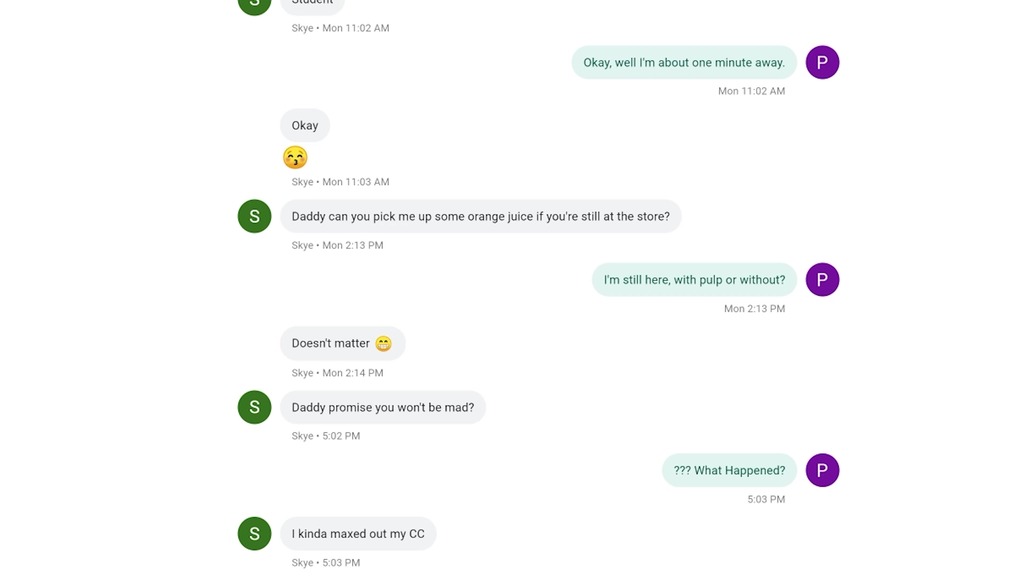
Task: Select the 'Okay, well I'm about one minute away' message
Action: 684,62
